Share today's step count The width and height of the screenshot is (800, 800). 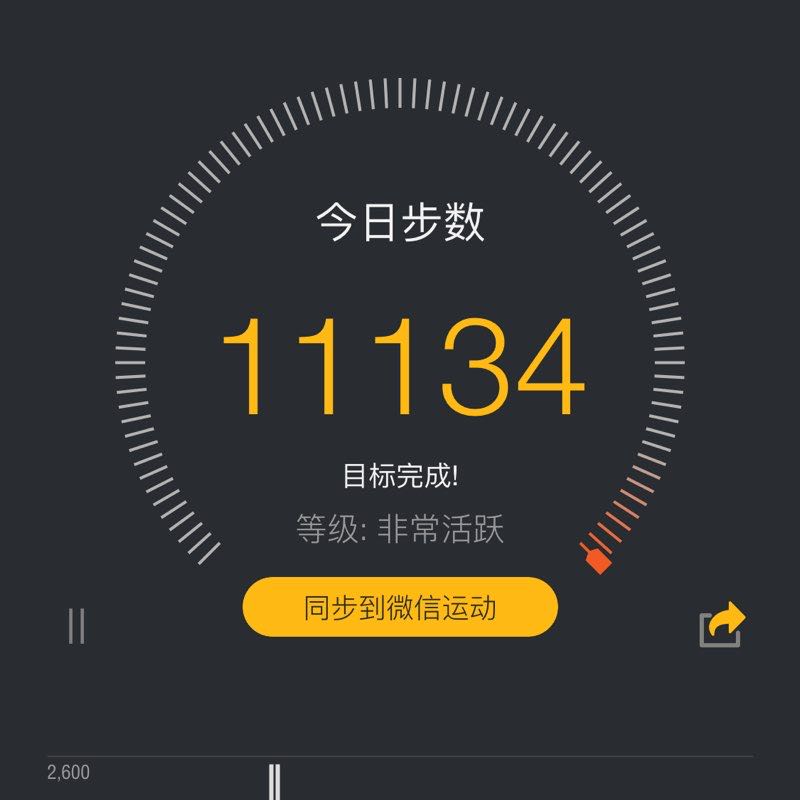(721, 625)
